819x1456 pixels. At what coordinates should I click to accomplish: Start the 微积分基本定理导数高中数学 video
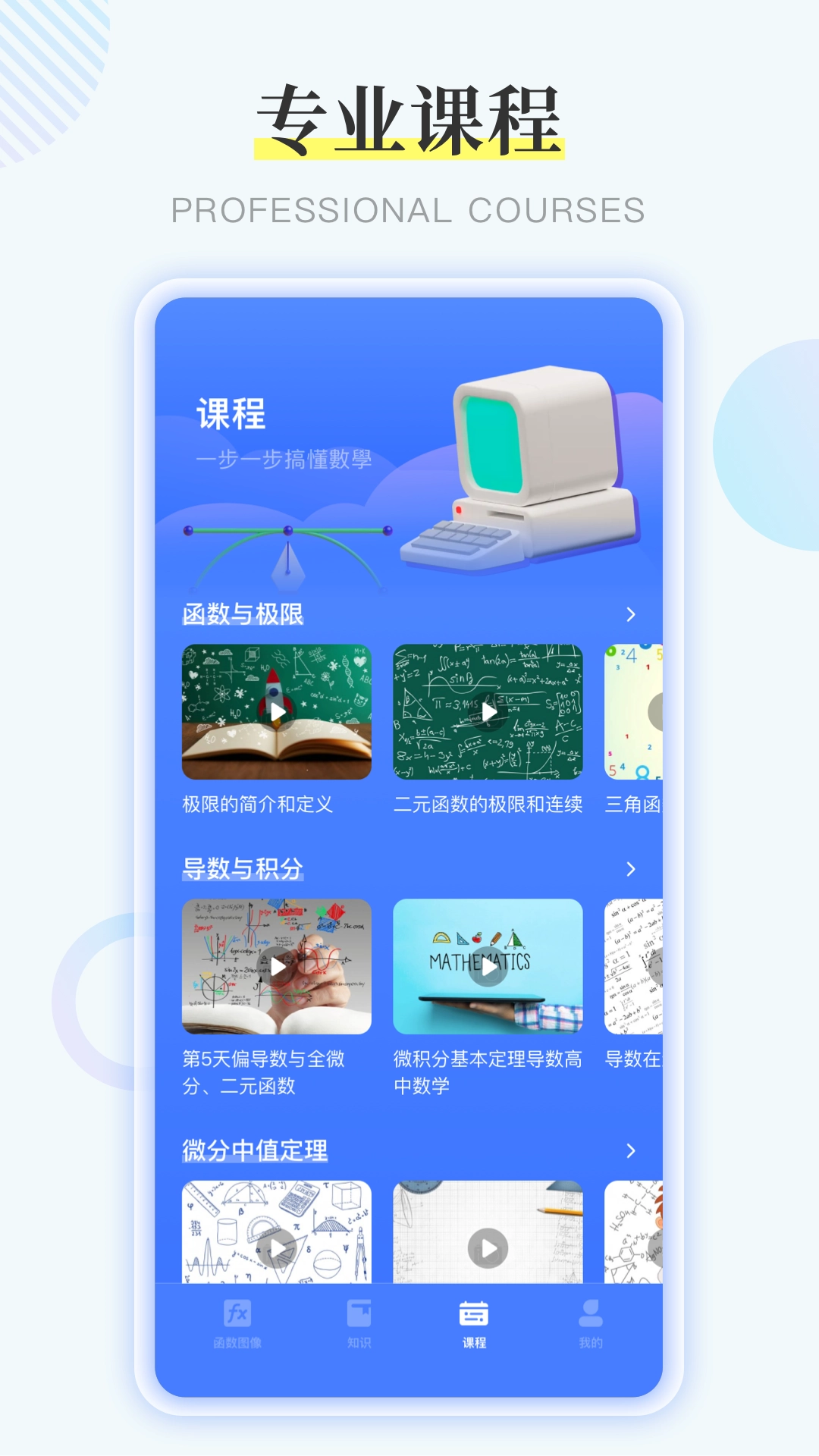488,967
